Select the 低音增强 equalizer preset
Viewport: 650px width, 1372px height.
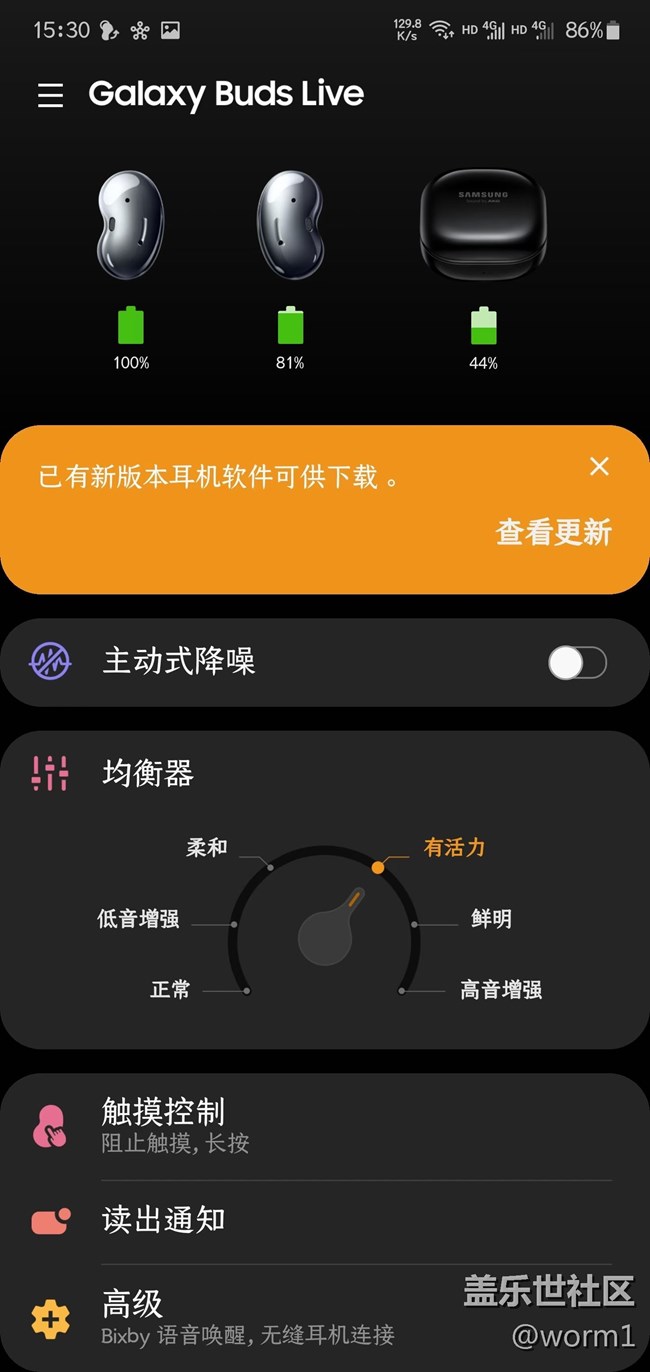click(138, 919)
